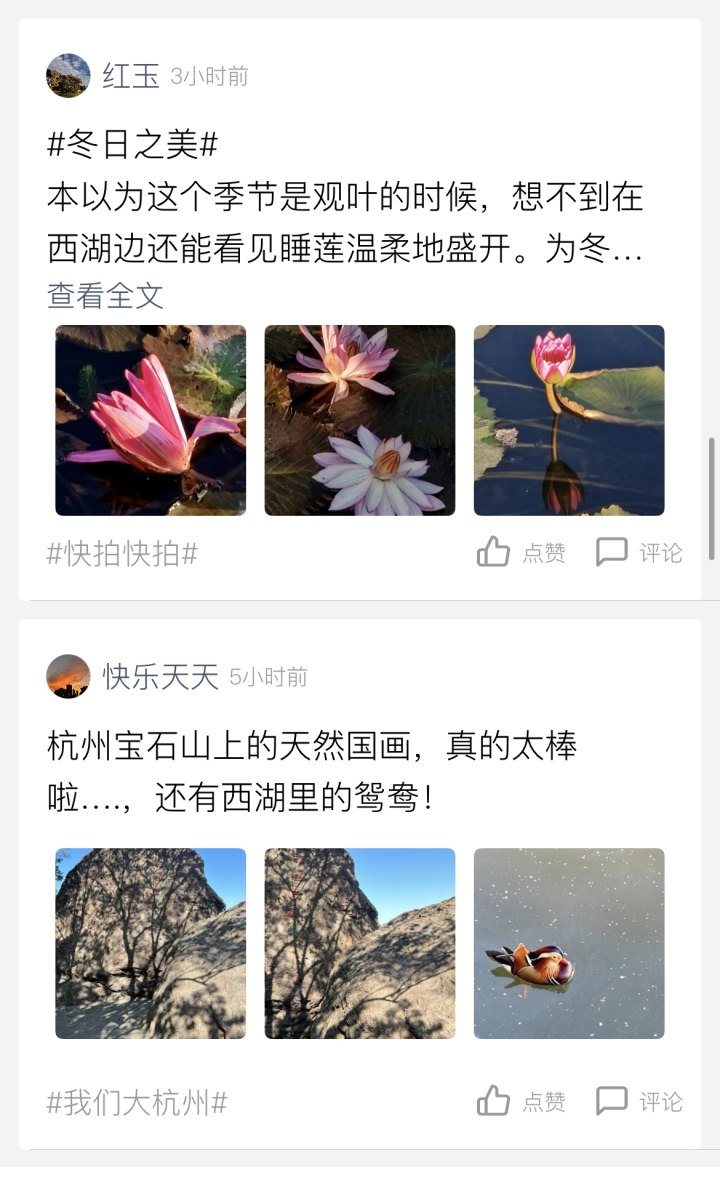Viewport: 720px width, 1180px height.
Task: Open the 红玉 username link
Action: tap(131, 76)
